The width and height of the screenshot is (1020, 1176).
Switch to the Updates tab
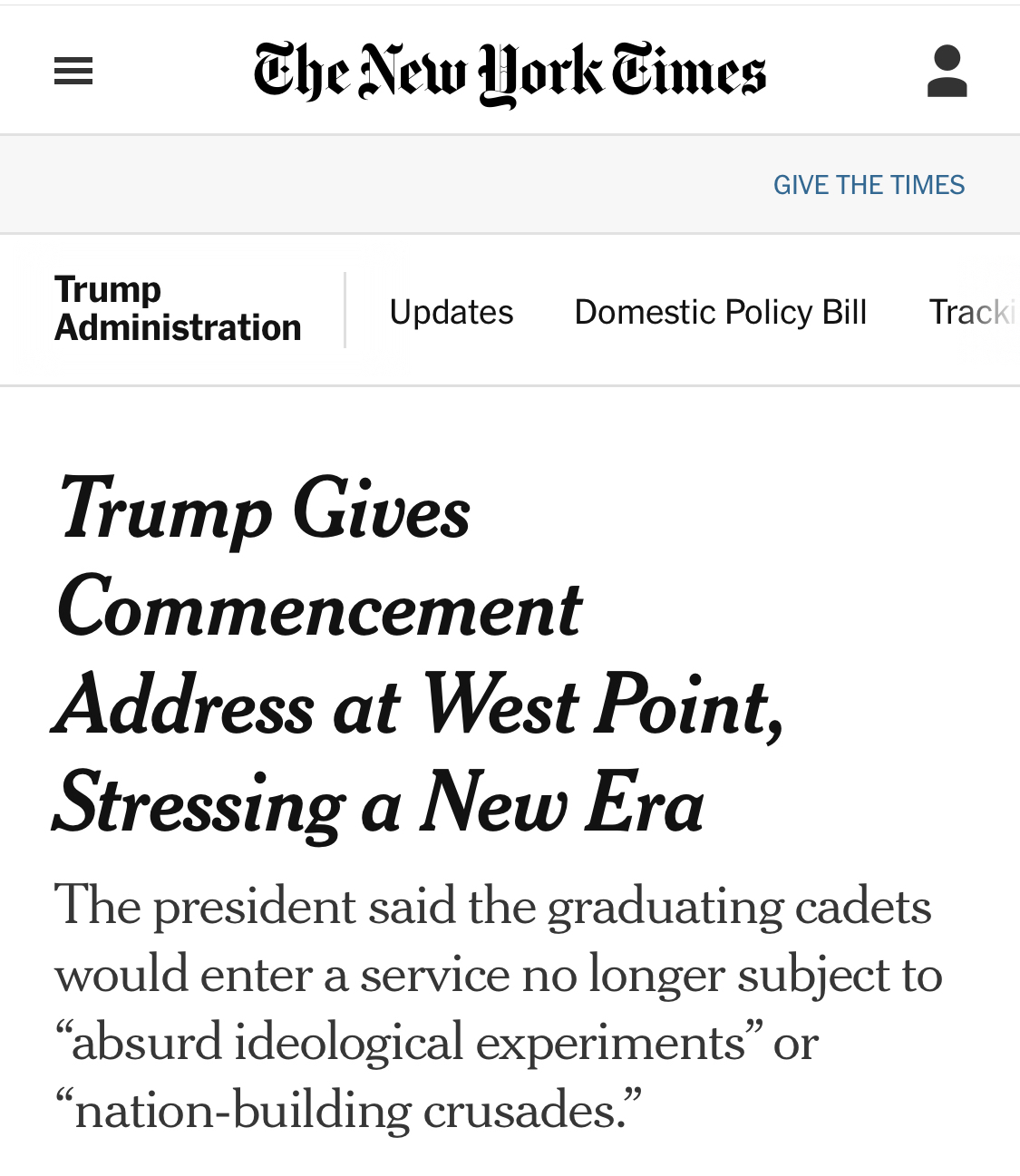point(452,312)
